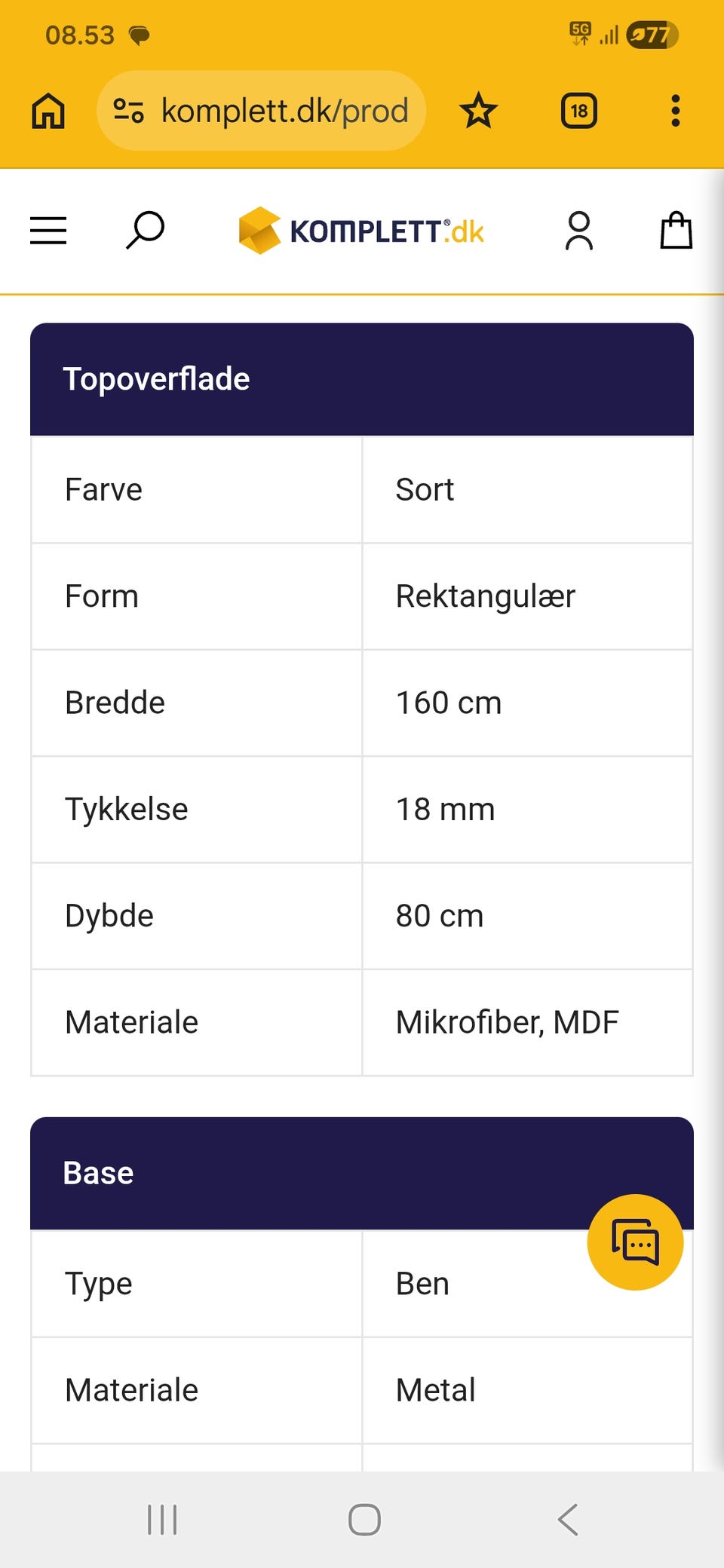Bookmark the page with the star icon
724x1568 pixels.
tap(479, 110)
